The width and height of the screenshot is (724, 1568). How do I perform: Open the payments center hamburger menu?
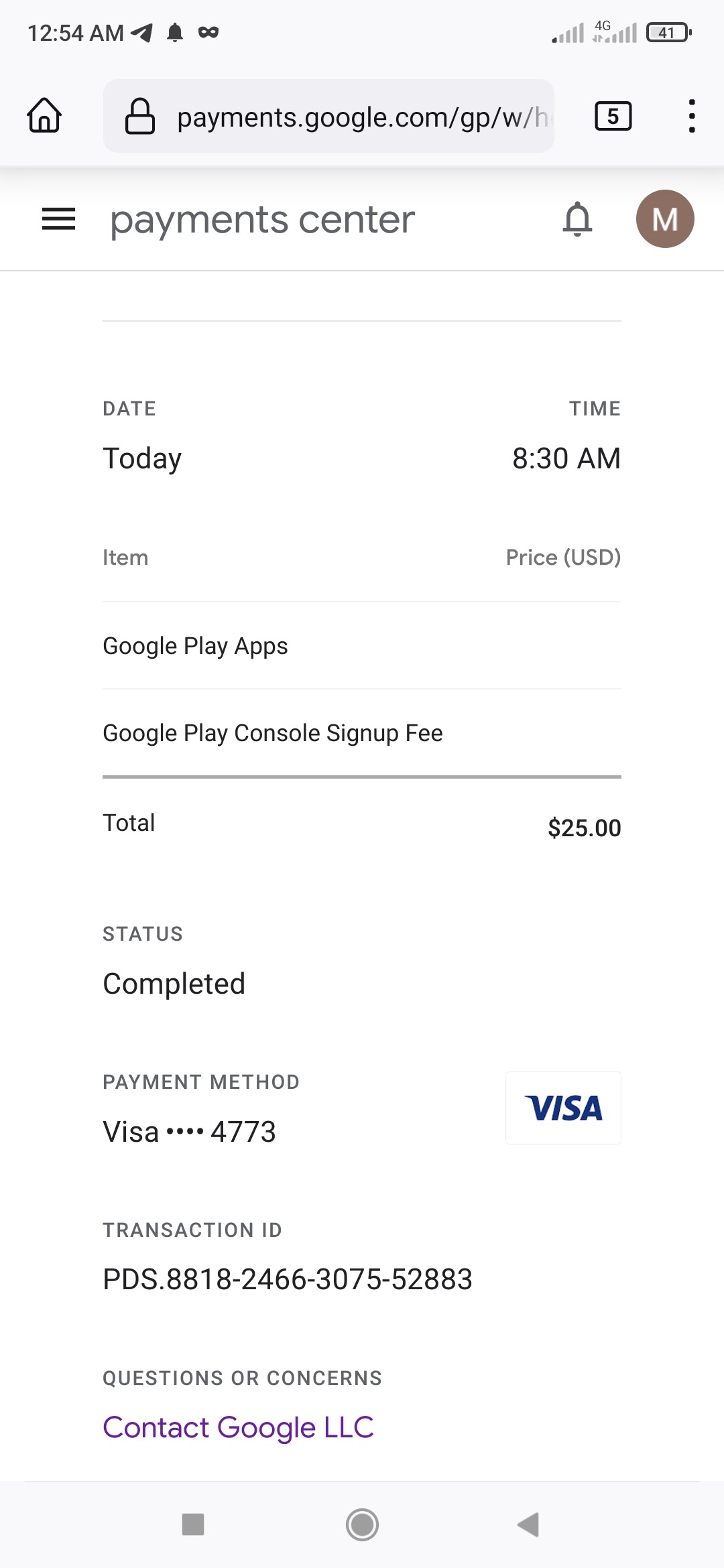coord(58,219)
